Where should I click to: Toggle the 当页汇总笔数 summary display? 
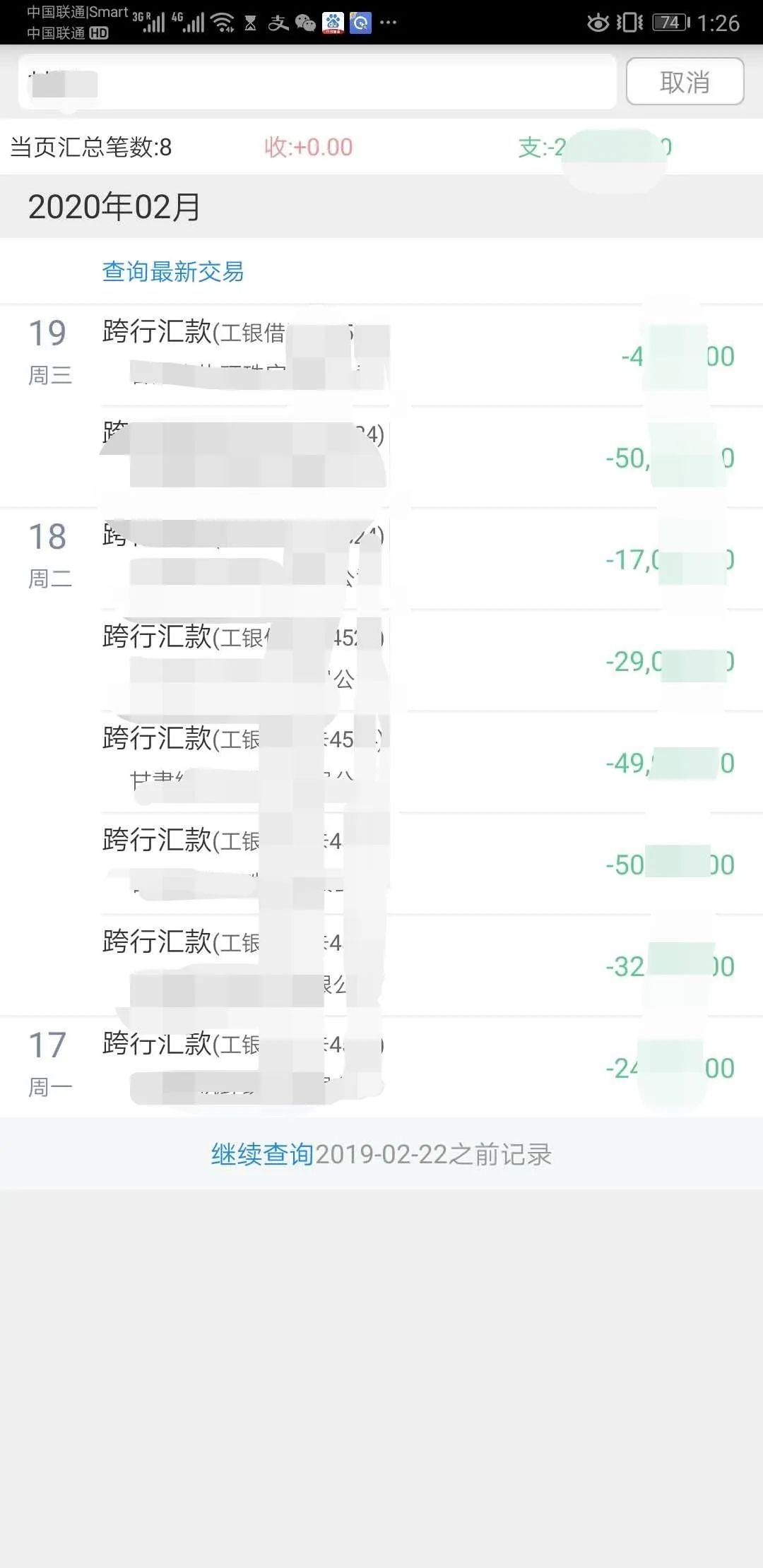[x=92, y=147]
